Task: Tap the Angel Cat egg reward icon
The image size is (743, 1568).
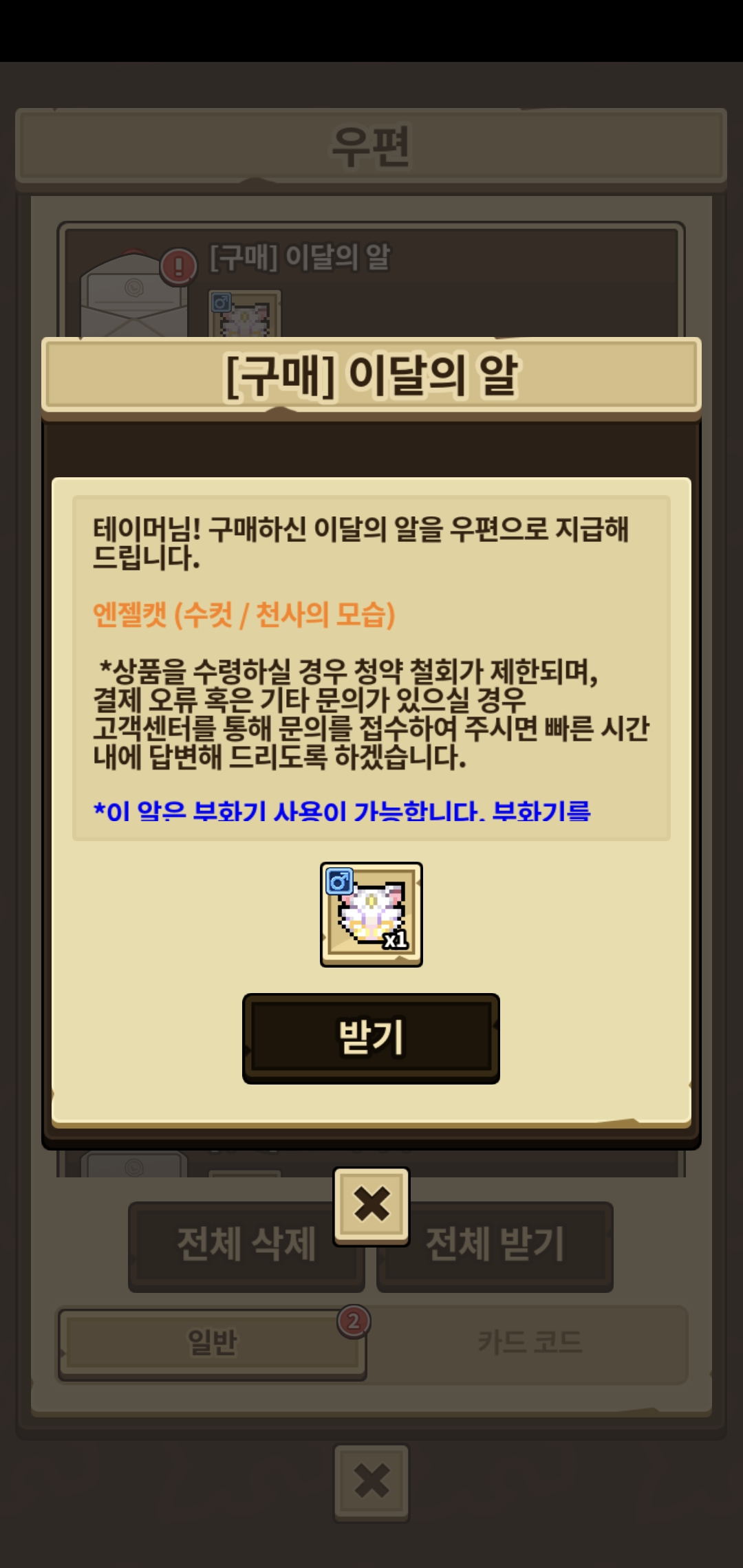Action: (371, 915)
